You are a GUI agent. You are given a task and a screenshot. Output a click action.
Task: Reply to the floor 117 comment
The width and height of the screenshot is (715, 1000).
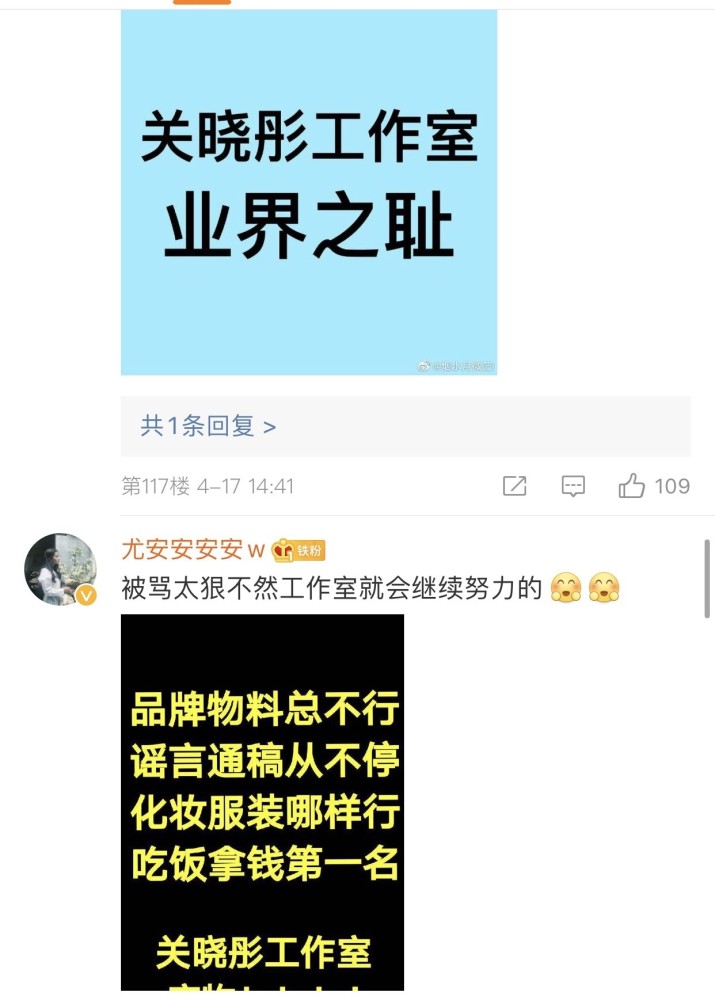point(573,486)
